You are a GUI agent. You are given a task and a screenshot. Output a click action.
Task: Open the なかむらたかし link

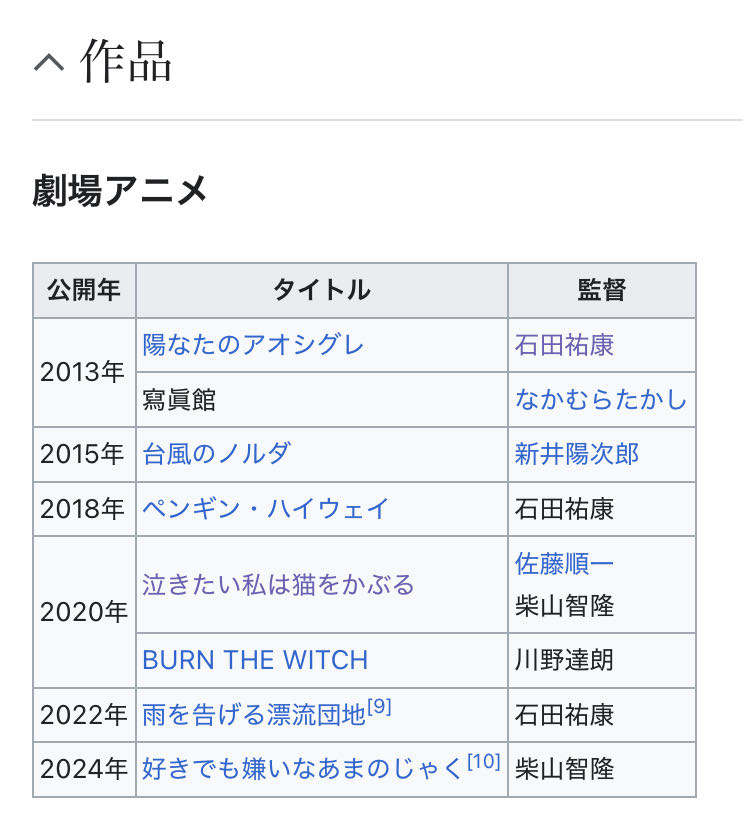pyautogui.click(x=600, y=400)
